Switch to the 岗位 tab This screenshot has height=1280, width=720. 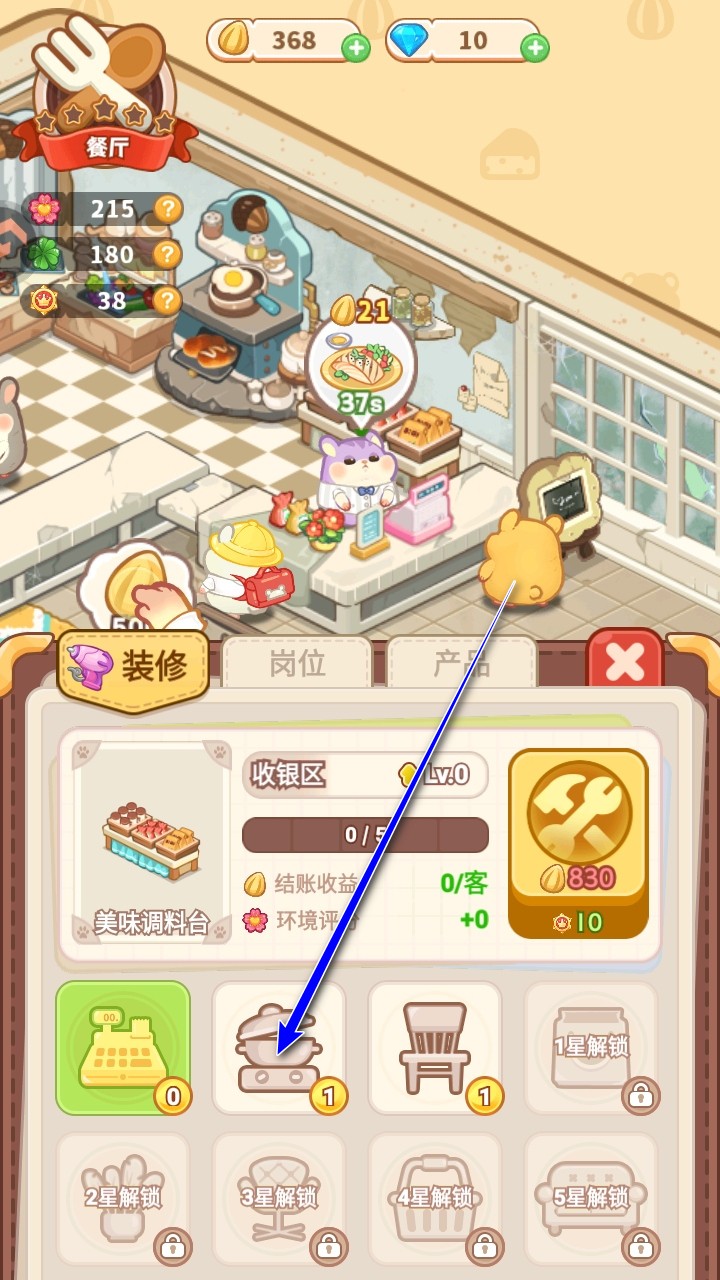click(297, 664)
